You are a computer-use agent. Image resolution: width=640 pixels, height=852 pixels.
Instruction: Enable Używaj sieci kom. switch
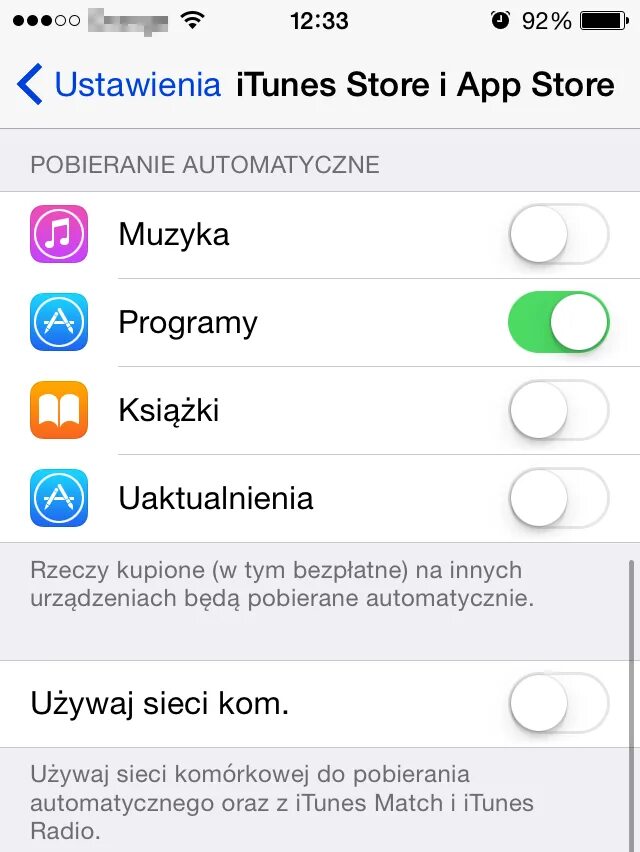[x=558, y=704]
